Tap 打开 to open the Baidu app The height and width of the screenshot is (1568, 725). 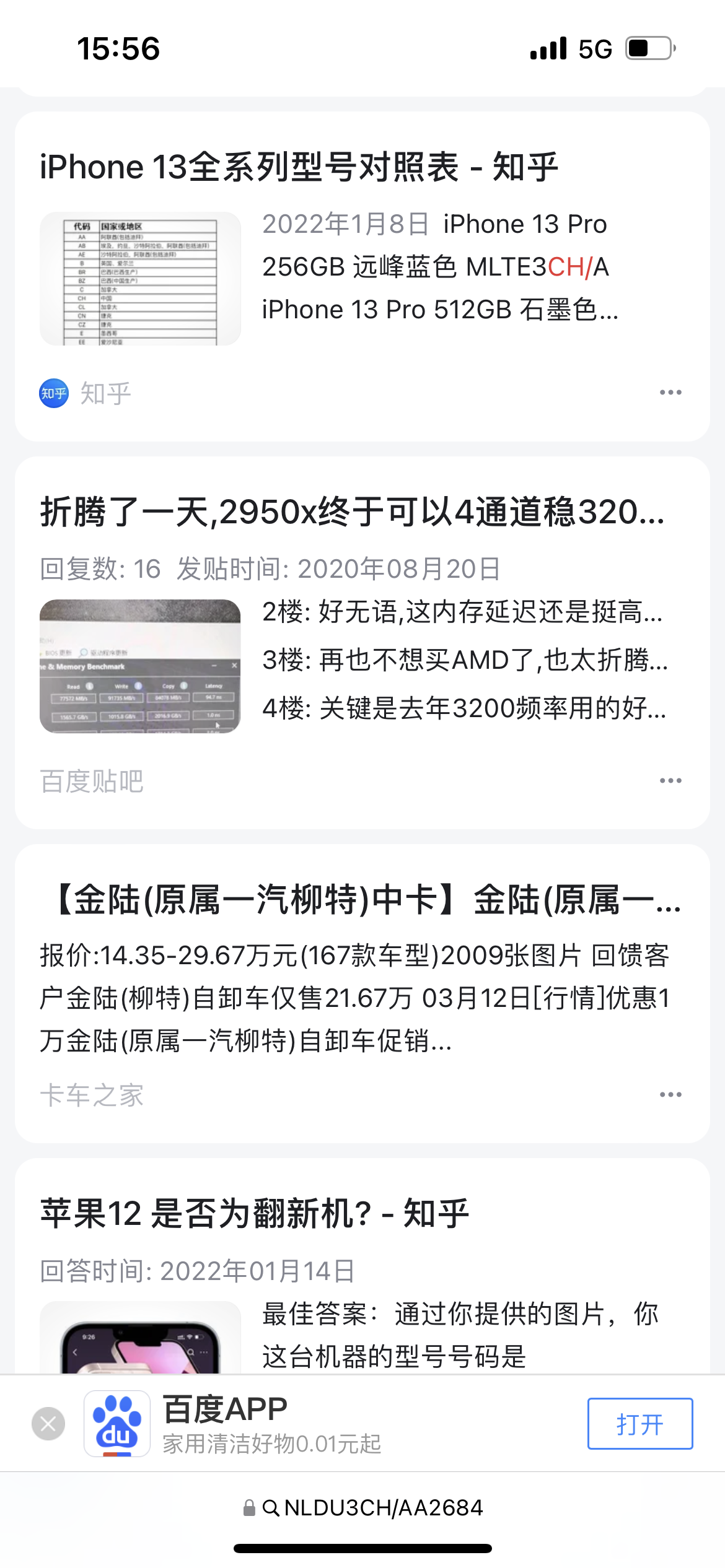(639, 1424)
